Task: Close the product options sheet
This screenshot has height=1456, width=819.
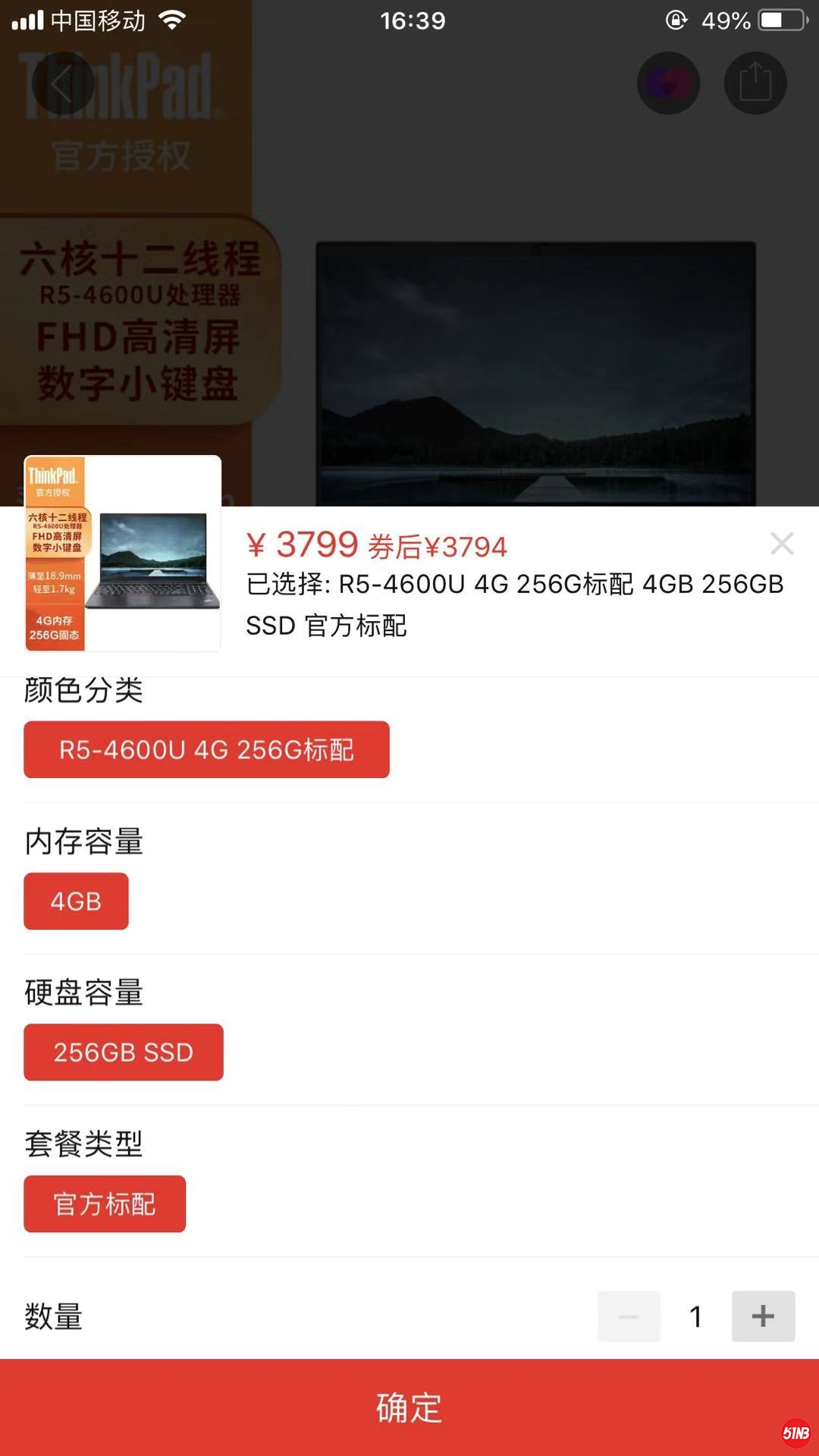Action: click(782, 544)
